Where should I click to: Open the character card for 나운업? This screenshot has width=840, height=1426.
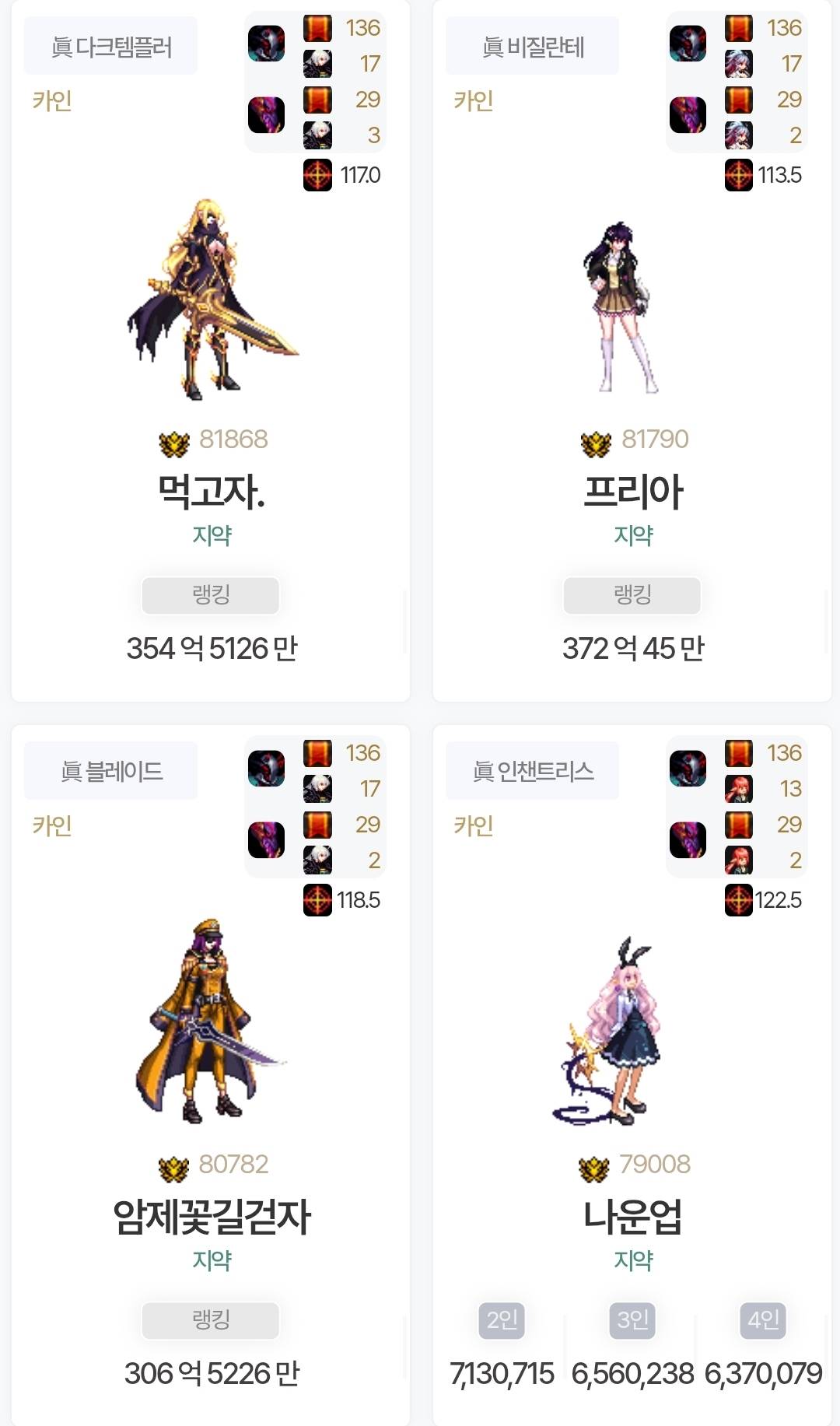point(632,1217)
